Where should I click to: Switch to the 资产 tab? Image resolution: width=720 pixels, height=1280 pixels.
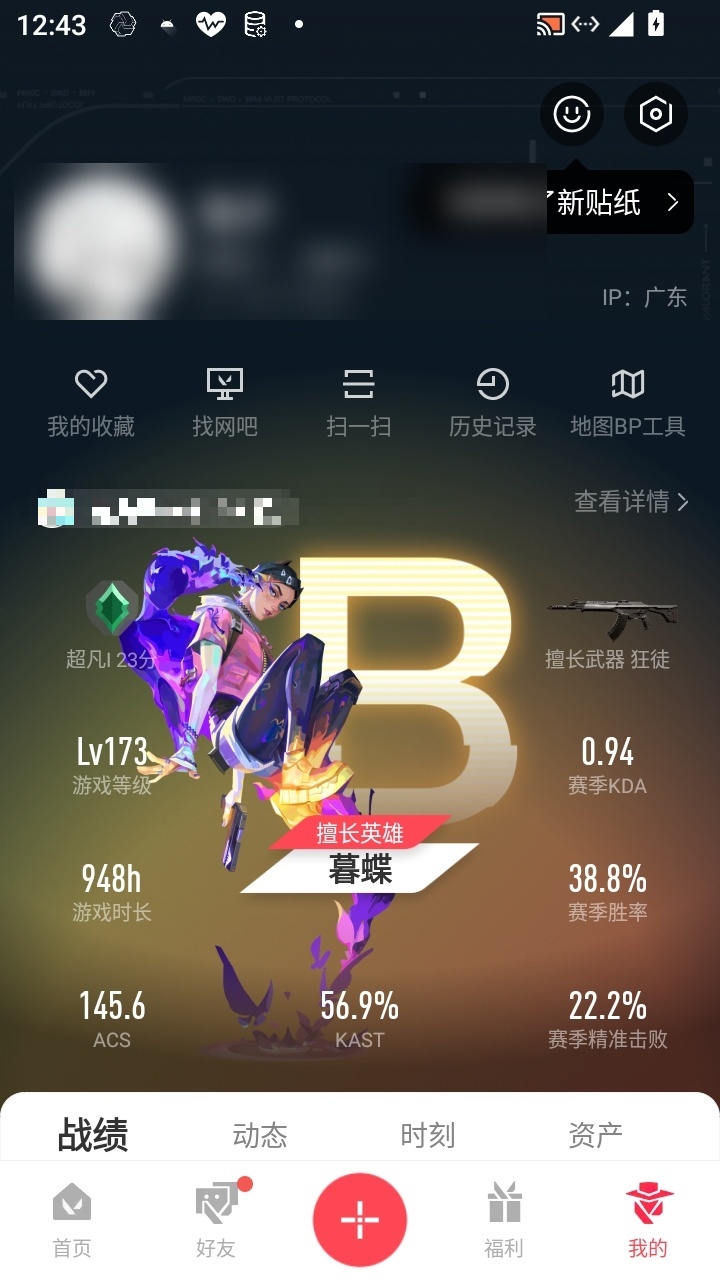click(596, 1135)
